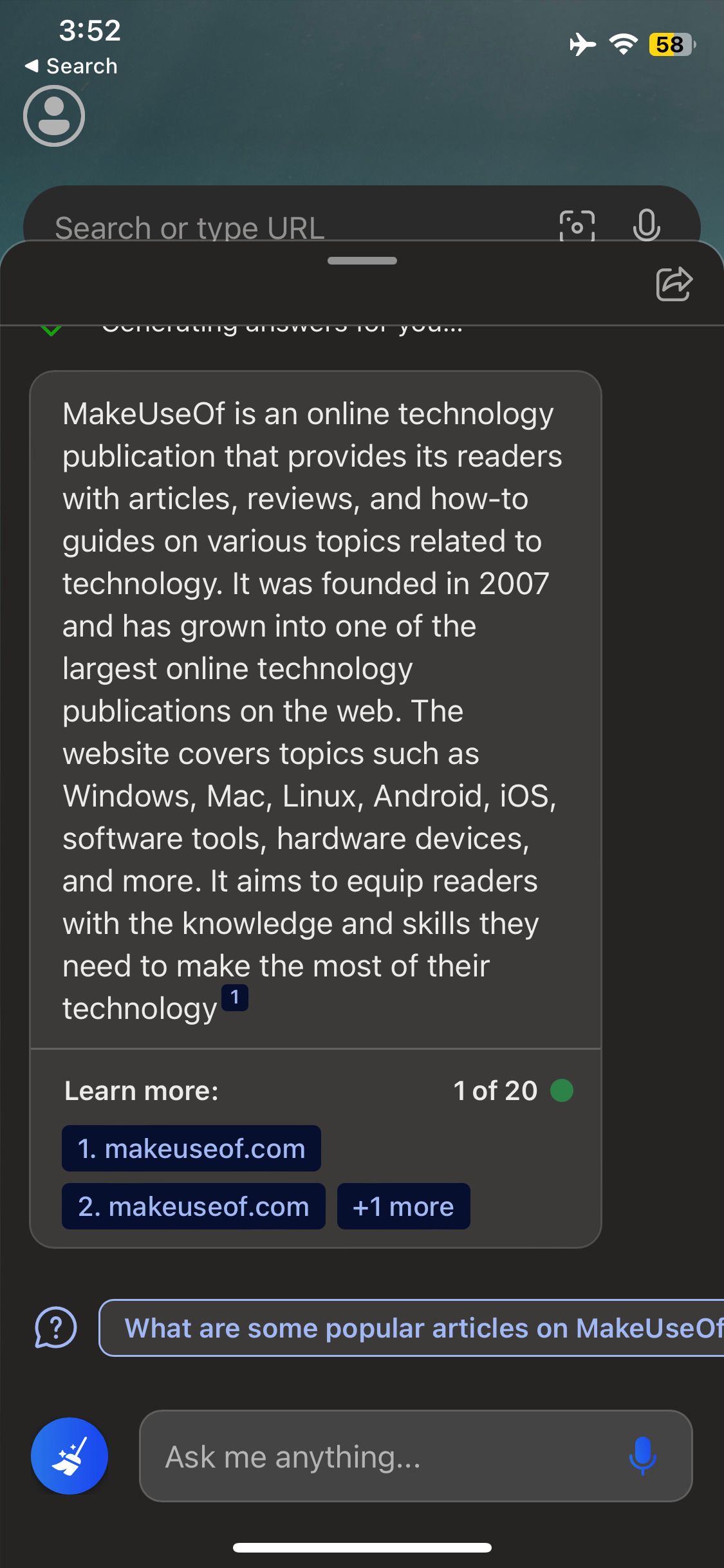Image resolution: width=724 pixels, height=1568 pixels.
Task: Open the 2. makeuseof.com source link
Action: pyautogui.click(x=193, y=1206)
